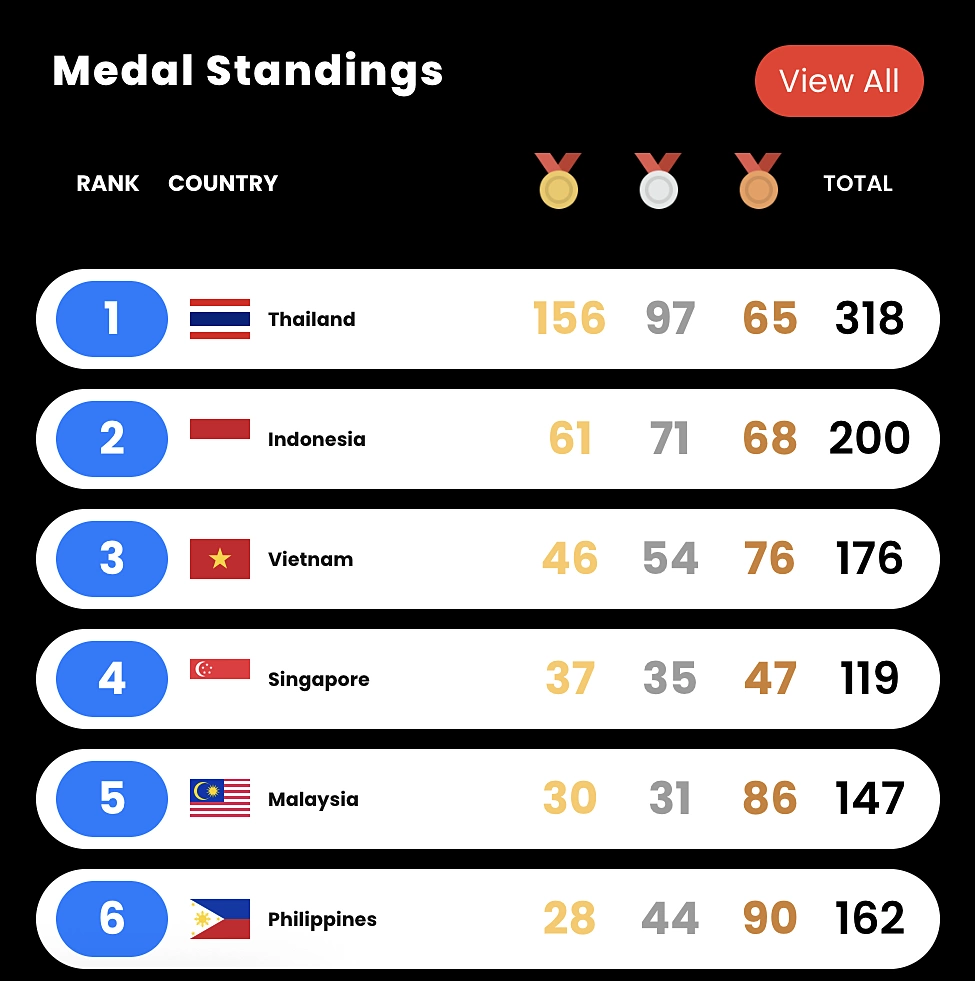Click Malaysia's bronze count of 86
The image size is (975, 981).
tap(768, 799)
